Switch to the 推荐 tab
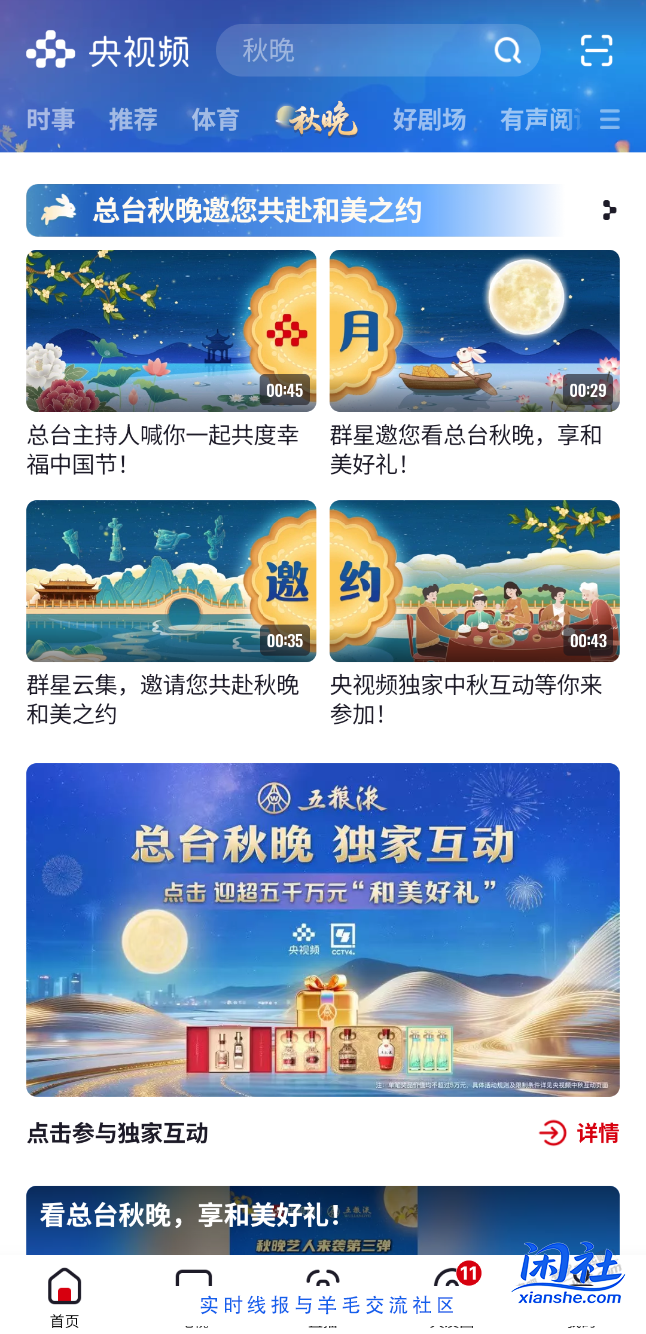 coord(133,120)
